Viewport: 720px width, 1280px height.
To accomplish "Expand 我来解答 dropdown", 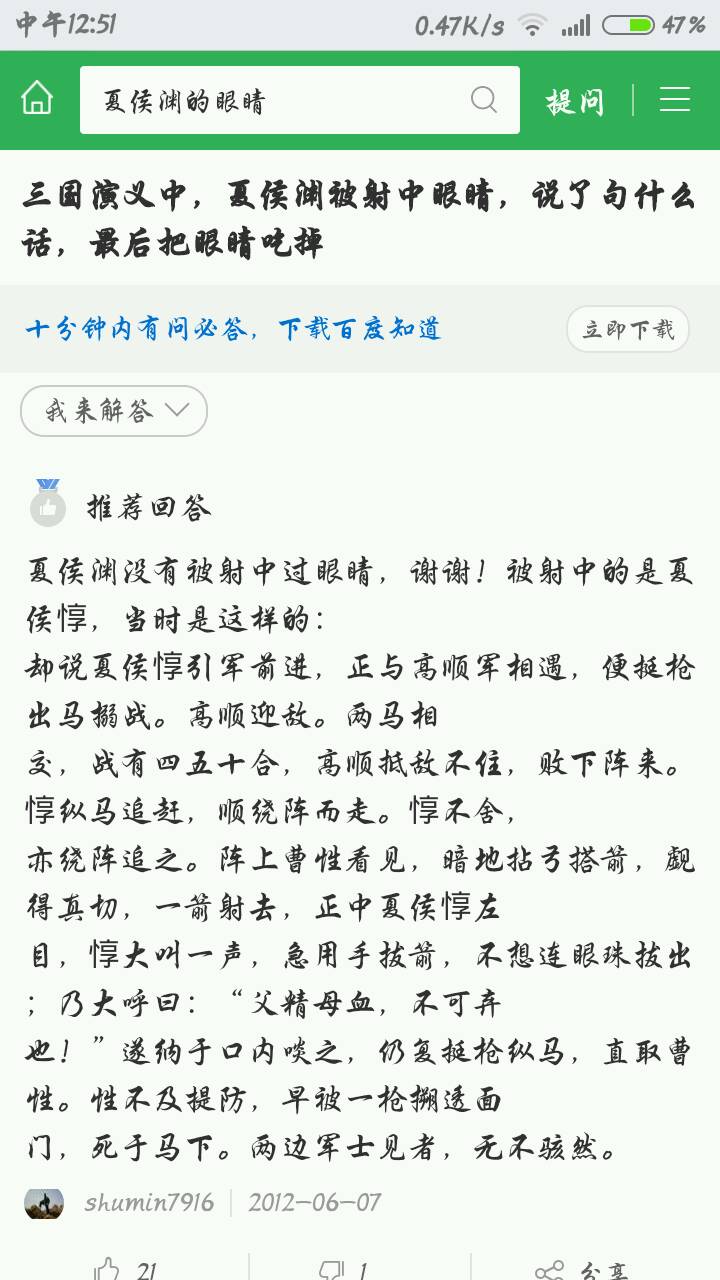I will [x=114, y=411].
